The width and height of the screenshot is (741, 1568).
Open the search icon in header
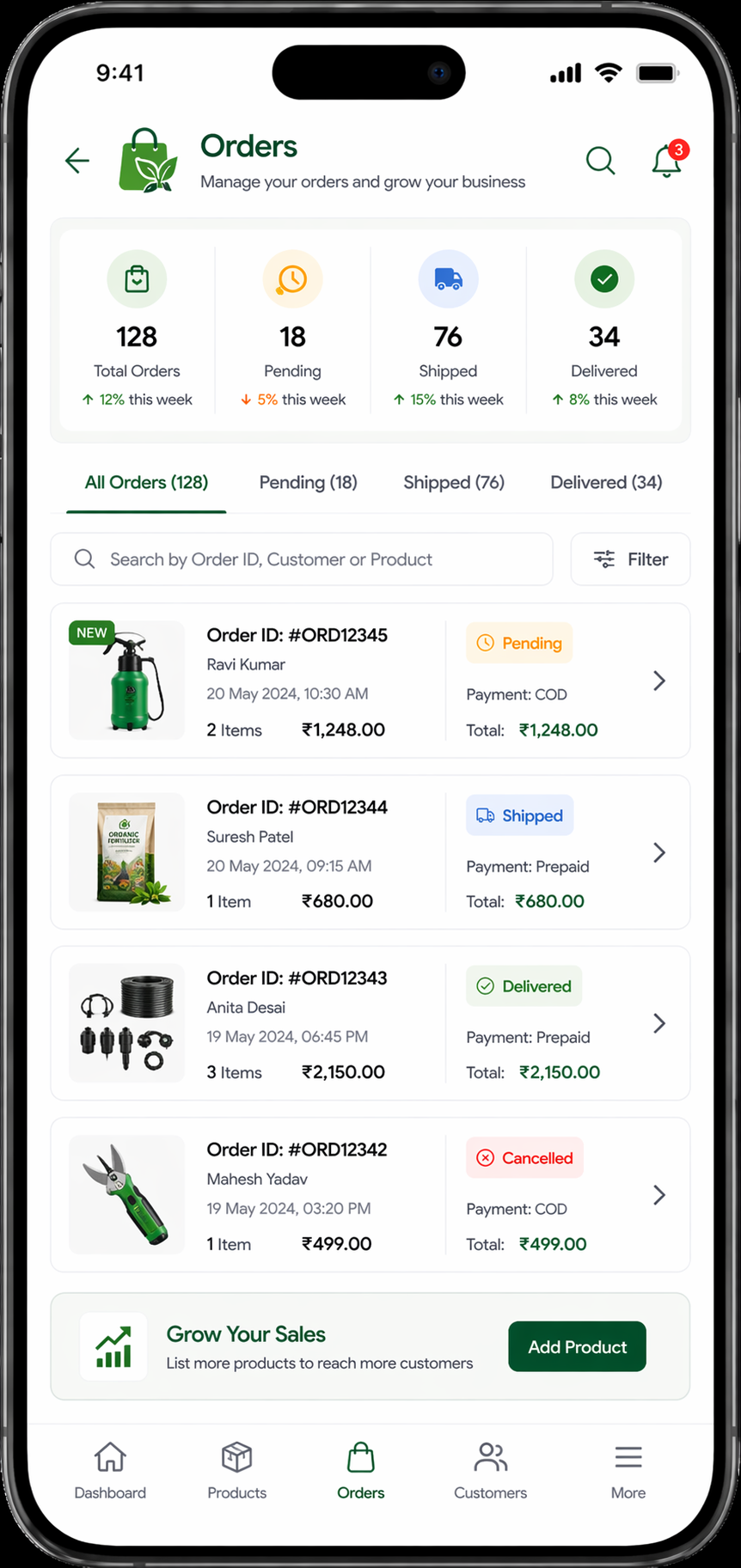click(600, 161)
